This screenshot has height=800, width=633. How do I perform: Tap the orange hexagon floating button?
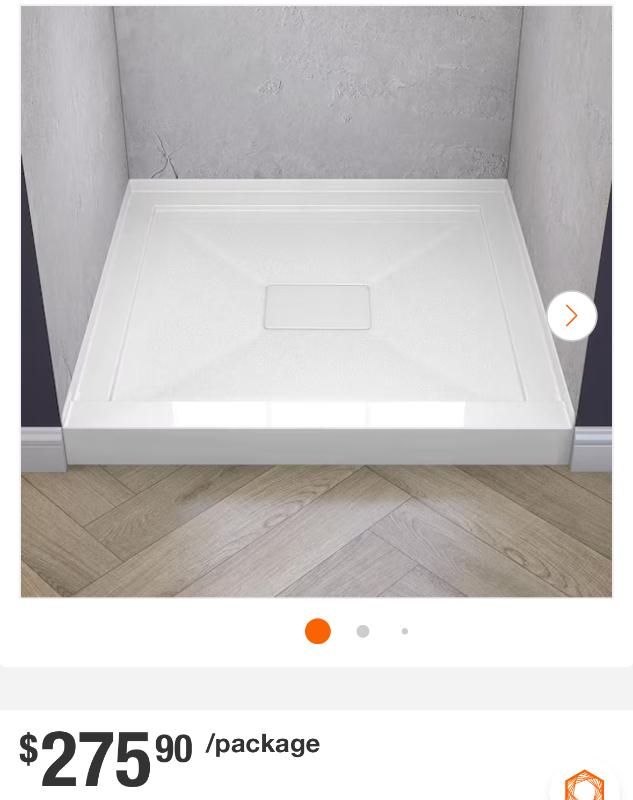(x=585, y=785)
